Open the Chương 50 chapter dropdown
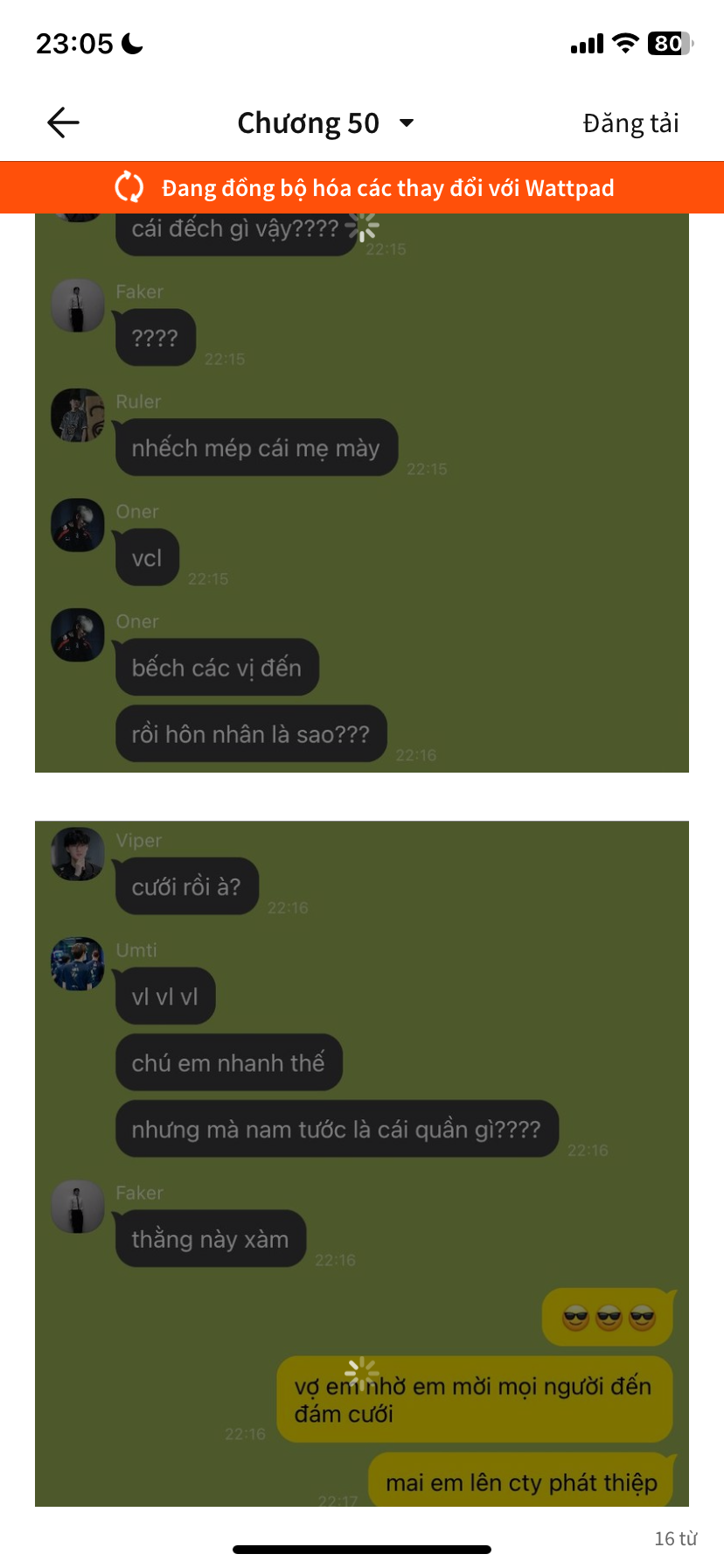 click(x=325, y=123)
